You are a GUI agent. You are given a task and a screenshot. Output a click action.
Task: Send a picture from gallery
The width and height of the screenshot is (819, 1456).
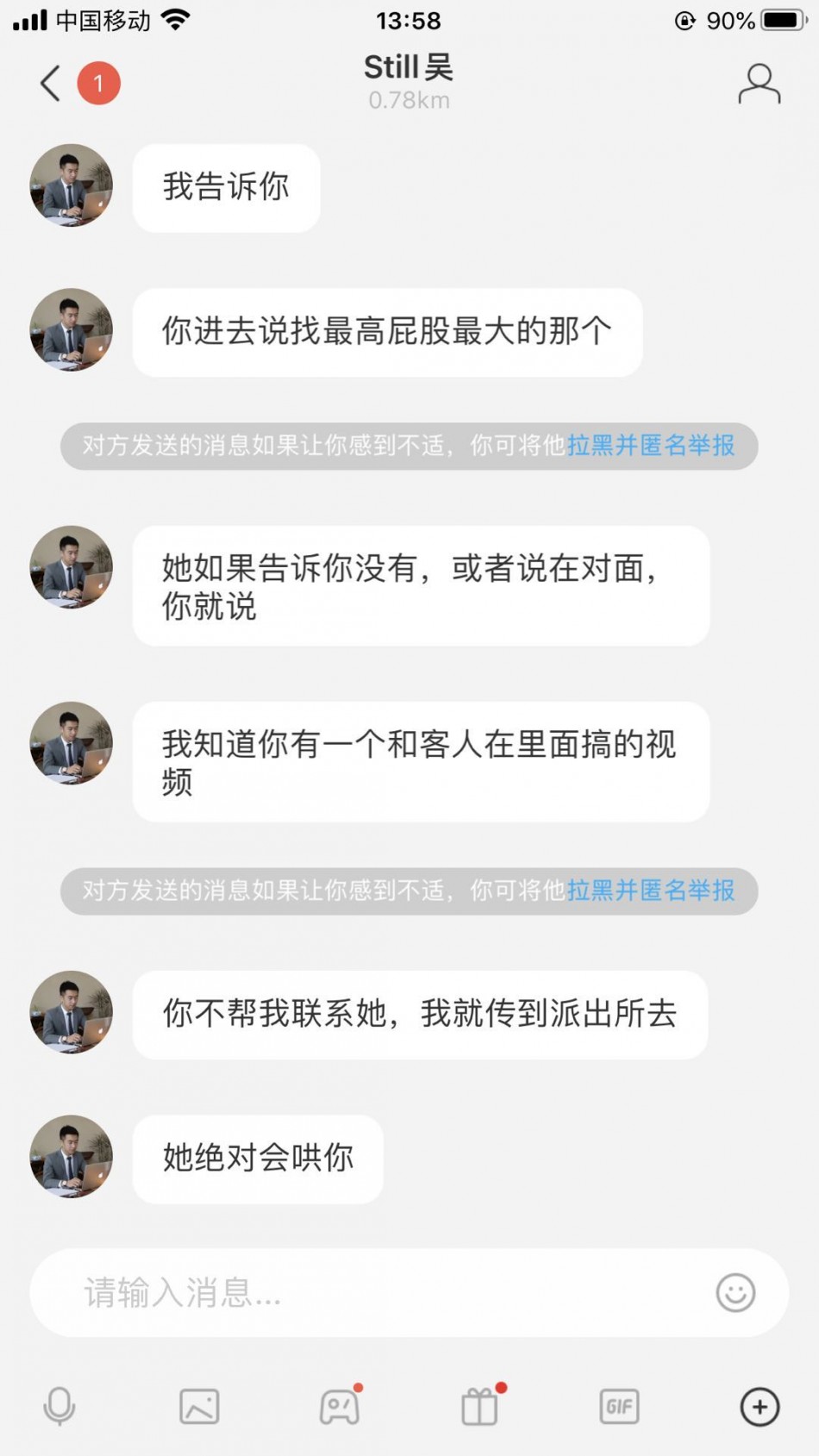click(199, 1407)
